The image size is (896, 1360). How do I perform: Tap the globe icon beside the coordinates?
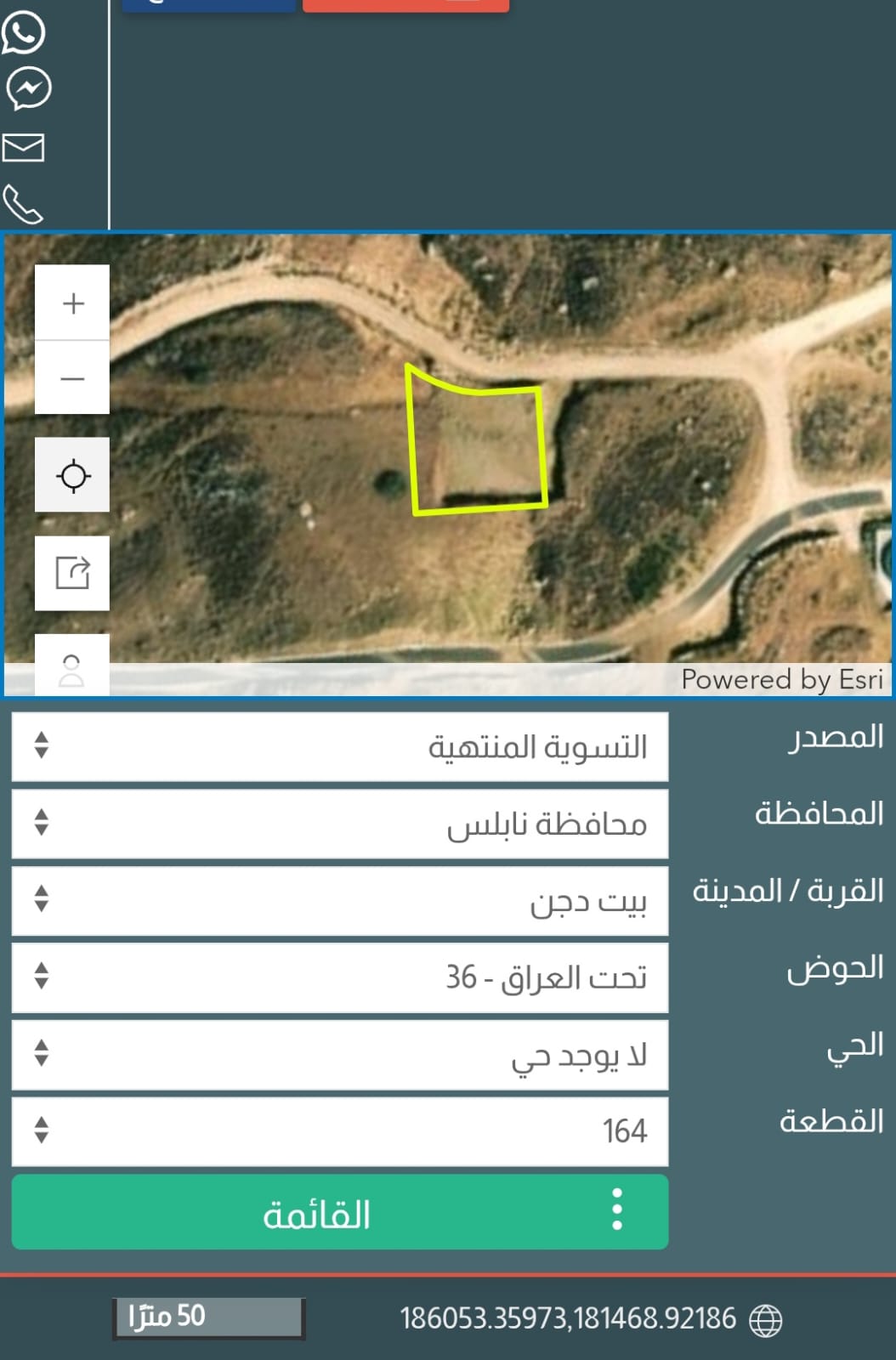(765, 1320)
